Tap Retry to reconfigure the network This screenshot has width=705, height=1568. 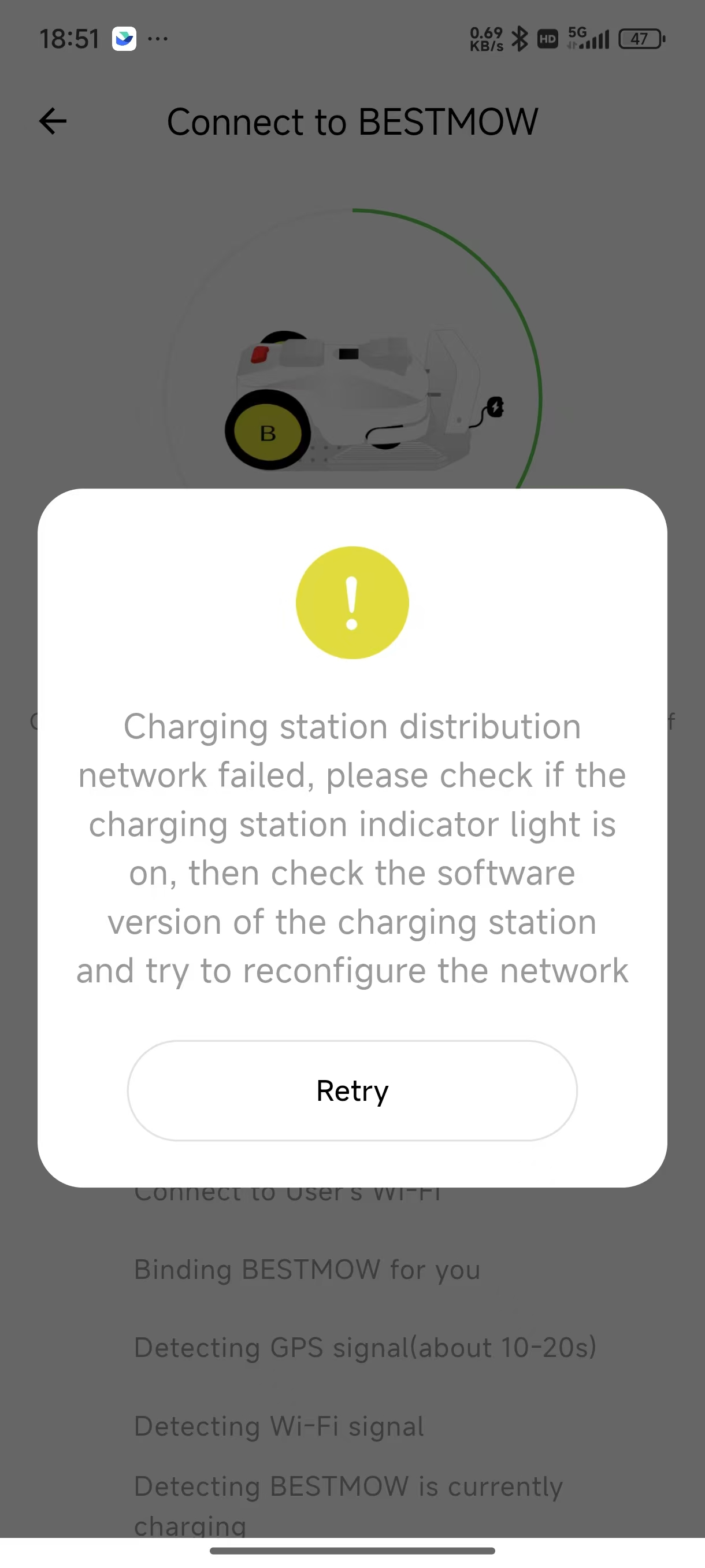(352, 1090)
